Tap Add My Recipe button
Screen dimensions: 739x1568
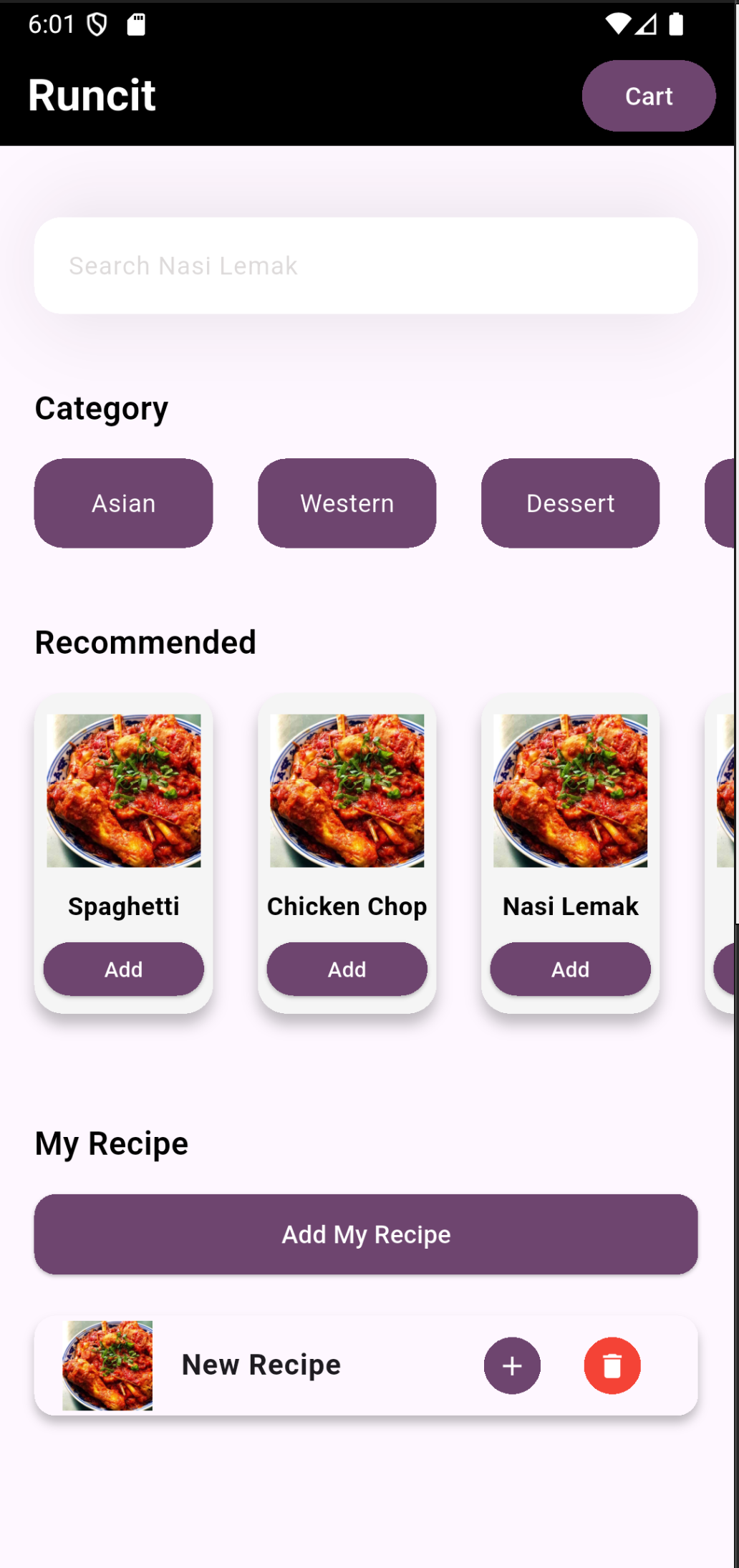(x=366, y=1234)
